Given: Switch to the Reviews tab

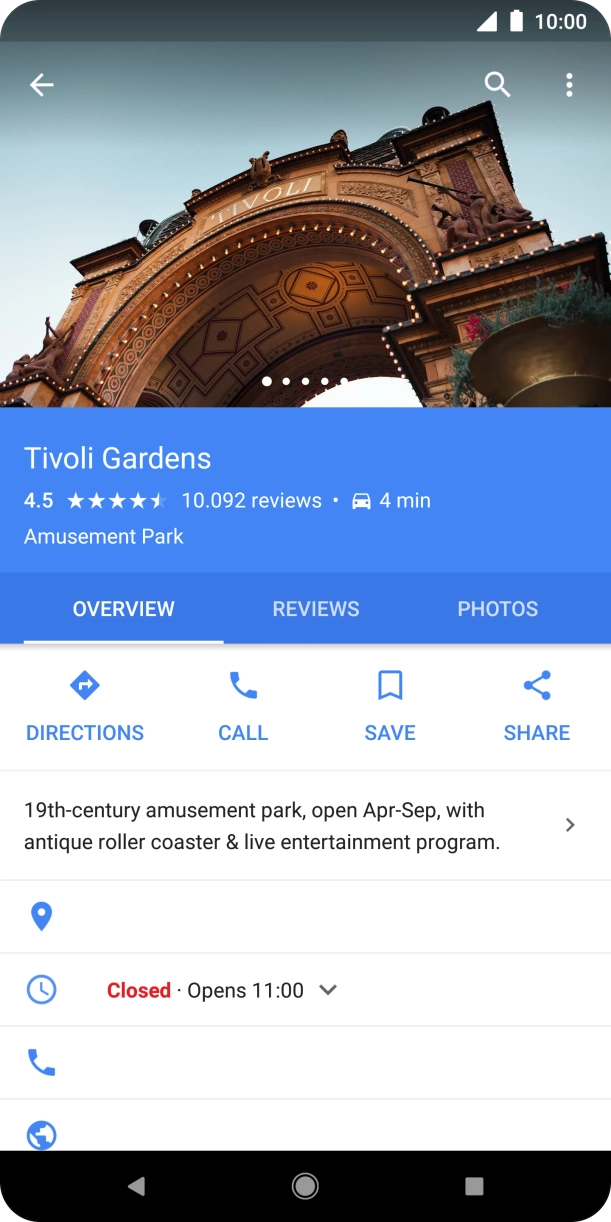Looking at the screenshot, I should 316,609.
